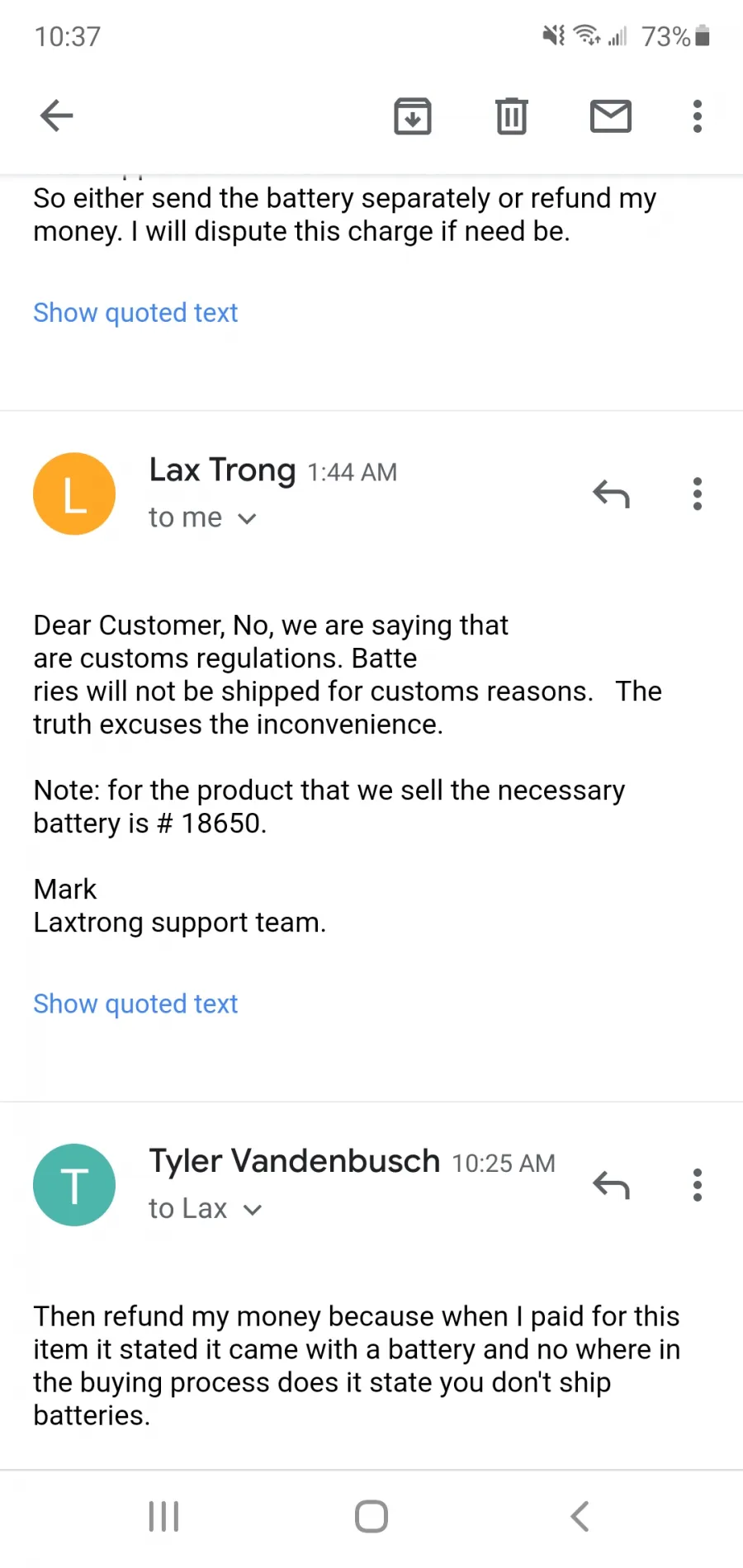The width and height of the screenshot is (743, 1568).
Task: Open Lax Trong's sender avatar
Action: tap(74, 494)
